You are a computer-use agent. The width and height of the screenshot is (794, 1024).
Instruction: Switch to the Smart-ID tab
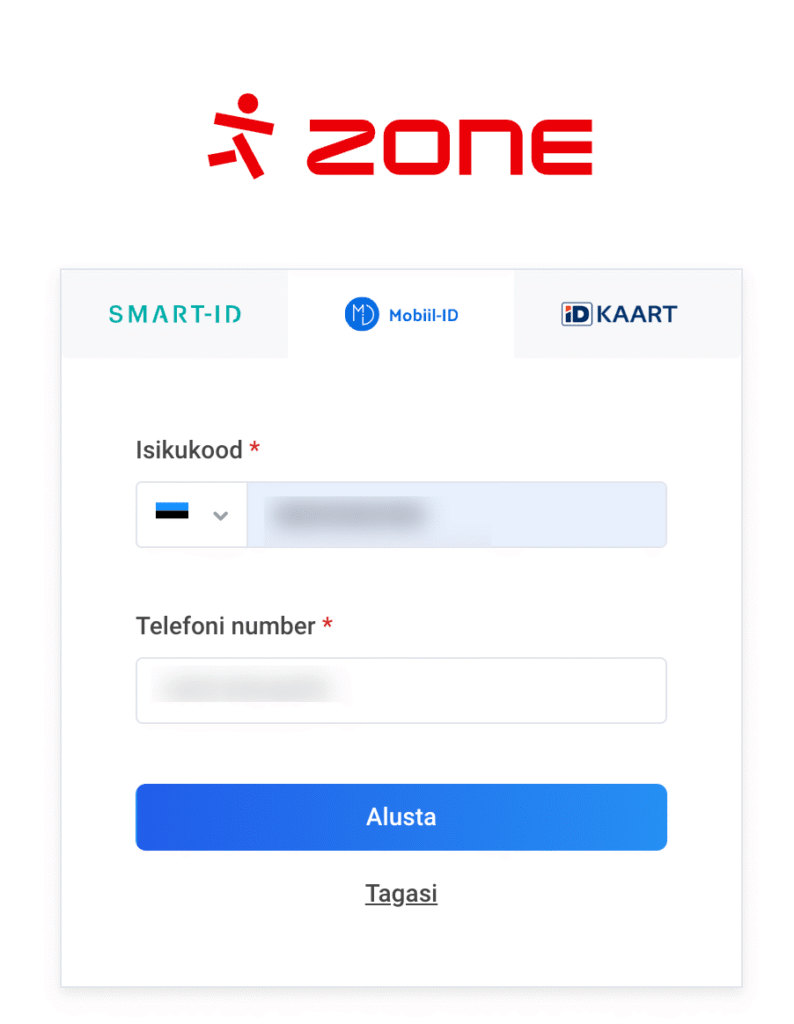point(175,314)
